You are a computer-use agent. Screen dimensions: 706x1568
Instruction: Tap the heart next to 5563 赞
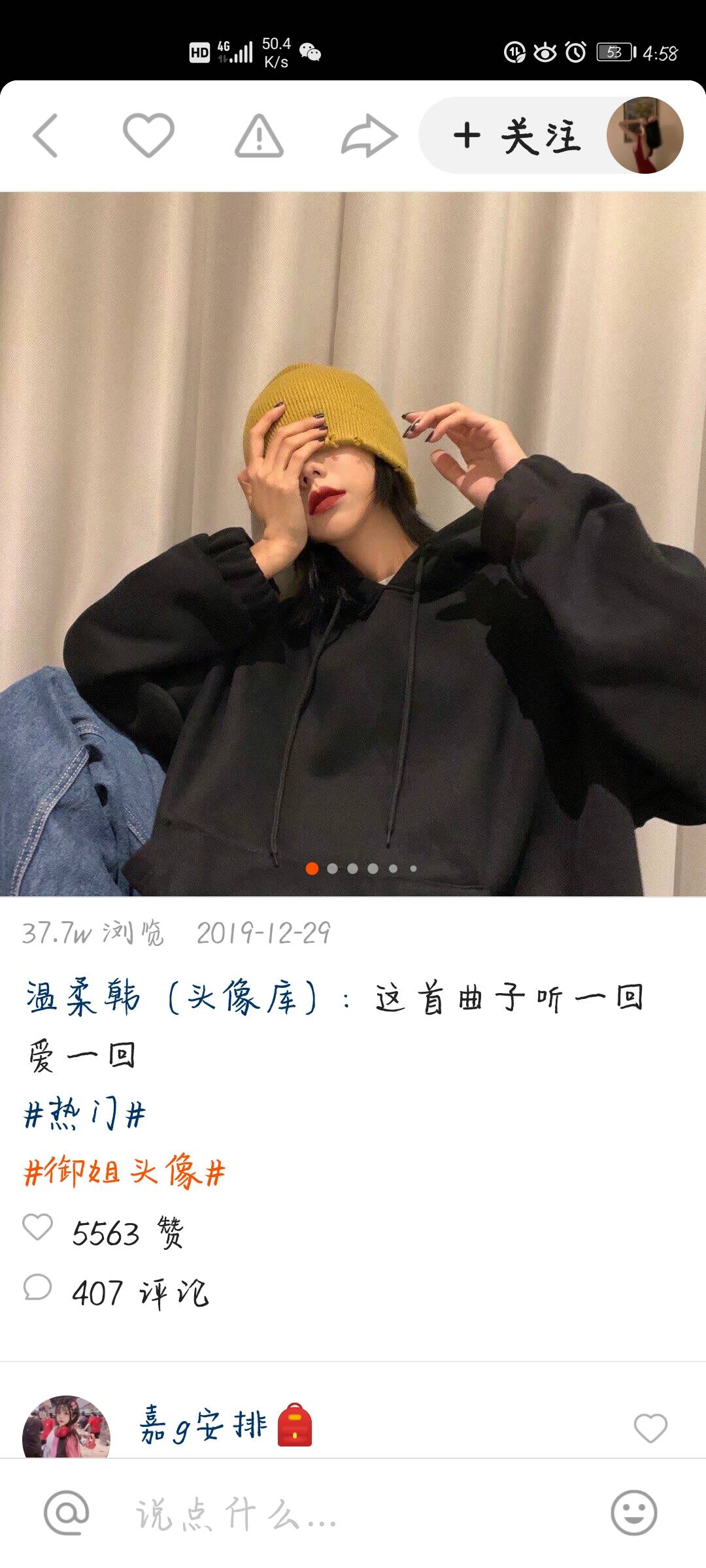tap(38, 1227)
